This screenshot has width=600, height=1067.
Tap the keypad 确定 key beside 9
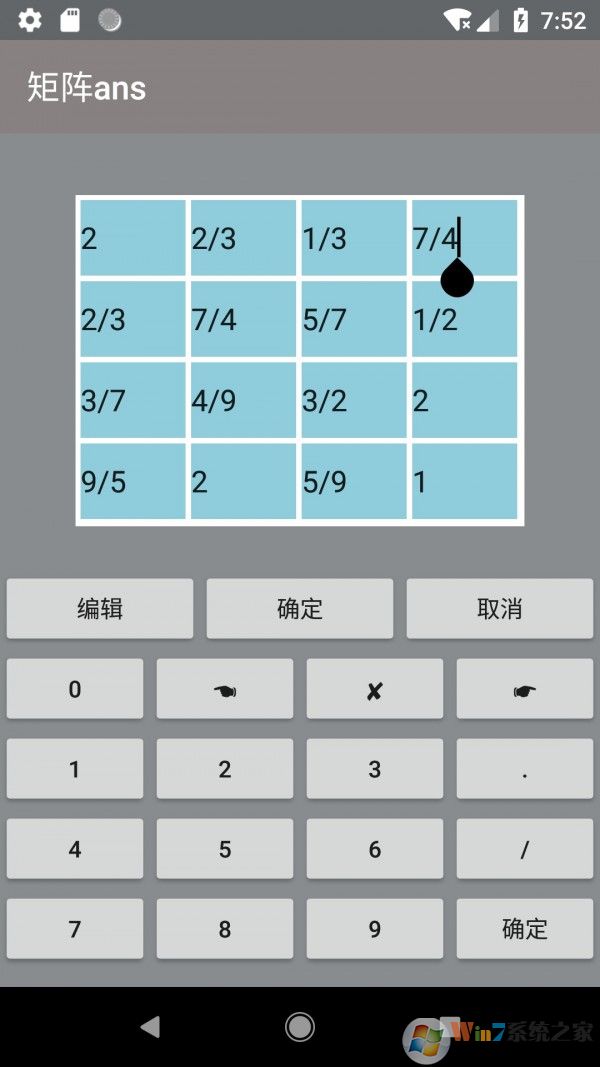point(524,929)
